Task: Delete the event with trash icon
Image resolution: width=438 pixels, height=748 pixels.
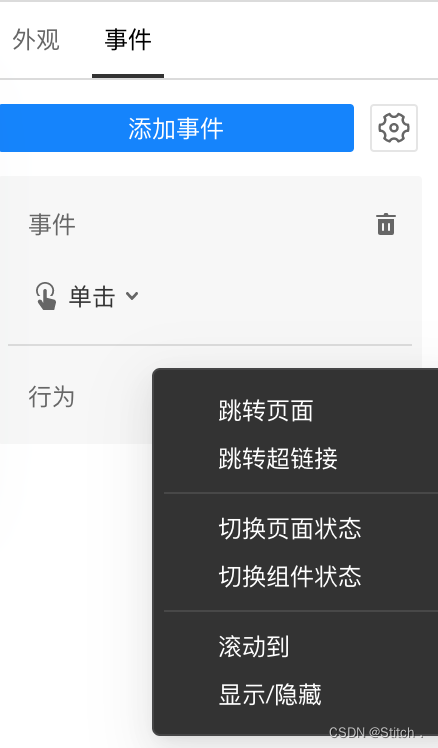Action: [x=386, y=224]
